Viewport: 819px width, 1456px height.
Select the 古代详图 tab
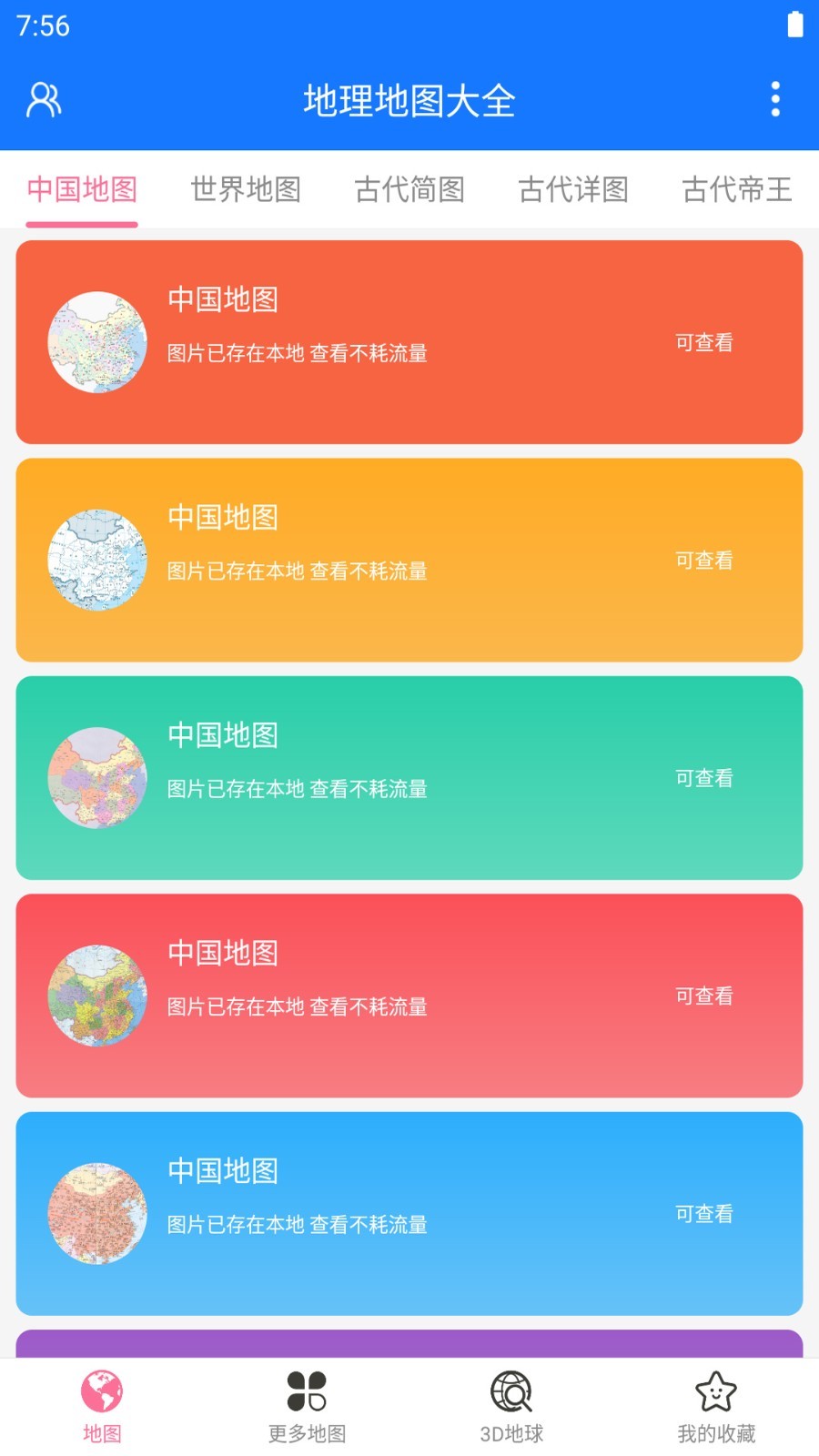tap(573, 189)
